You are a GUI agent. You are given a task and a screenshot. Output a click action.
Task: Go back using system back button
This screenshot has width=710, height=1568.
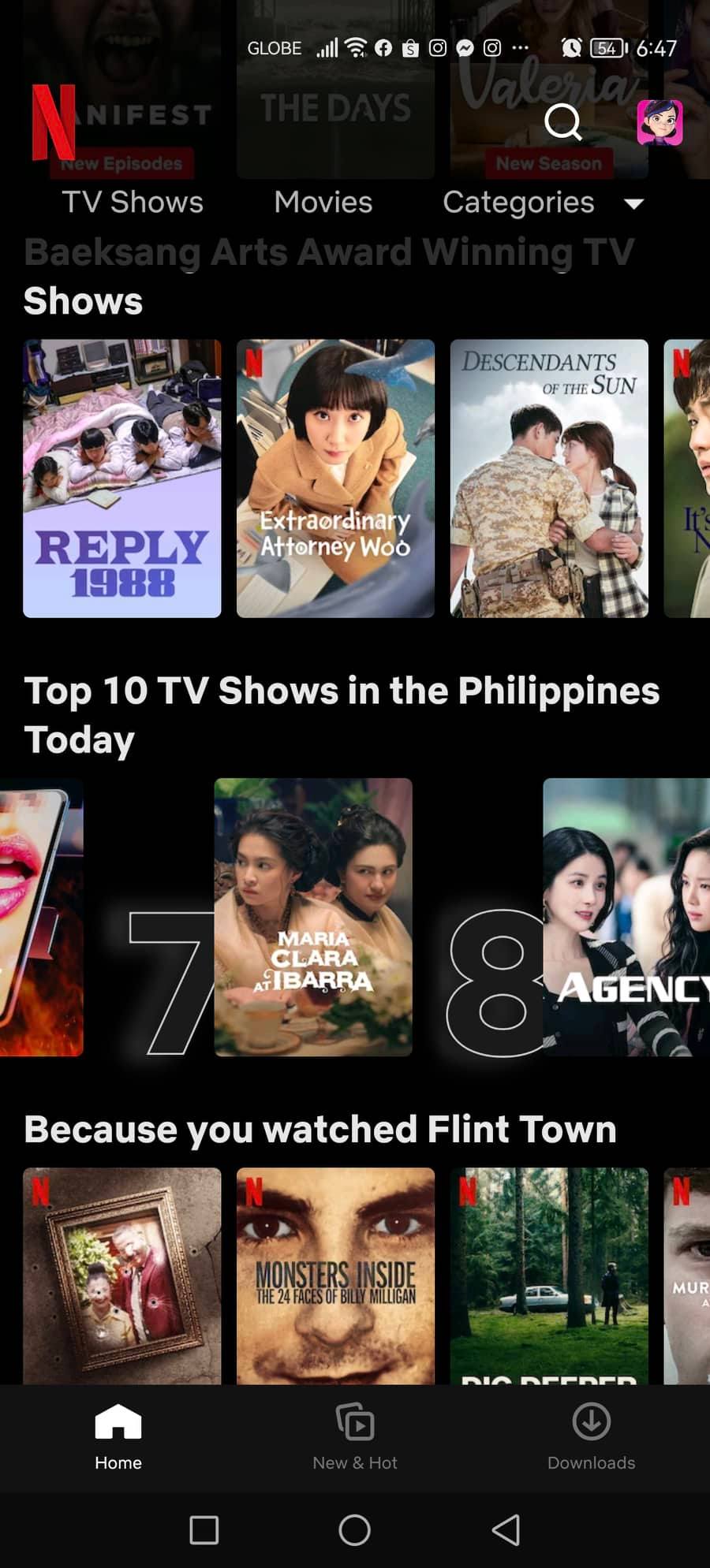[506, 1530]
